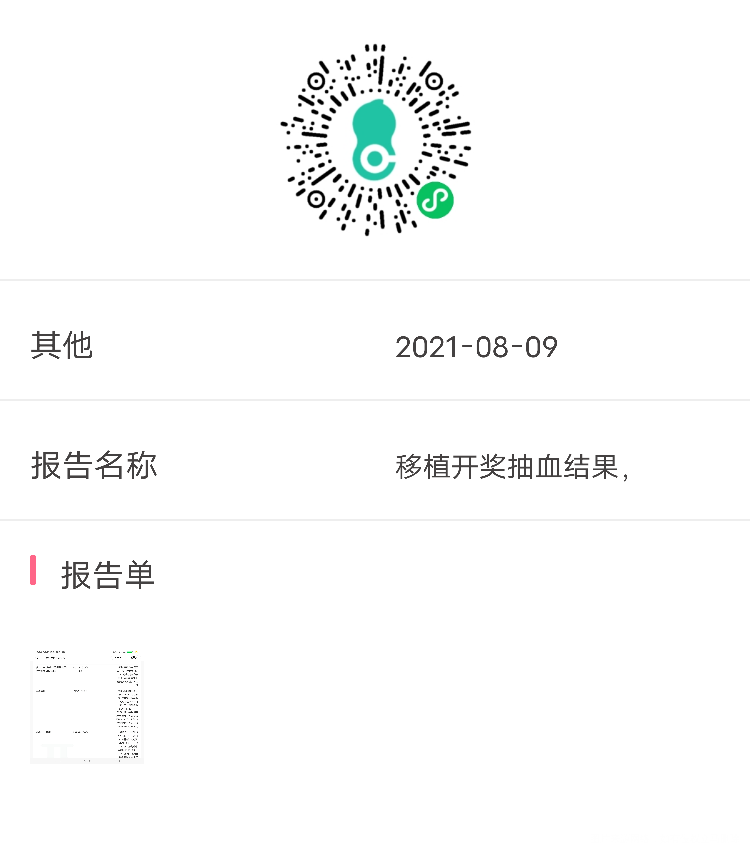This screenshot has height=854, width=750.
Task: Tap the report name text field
Action: pyautogui.click(x=513, y=466)
